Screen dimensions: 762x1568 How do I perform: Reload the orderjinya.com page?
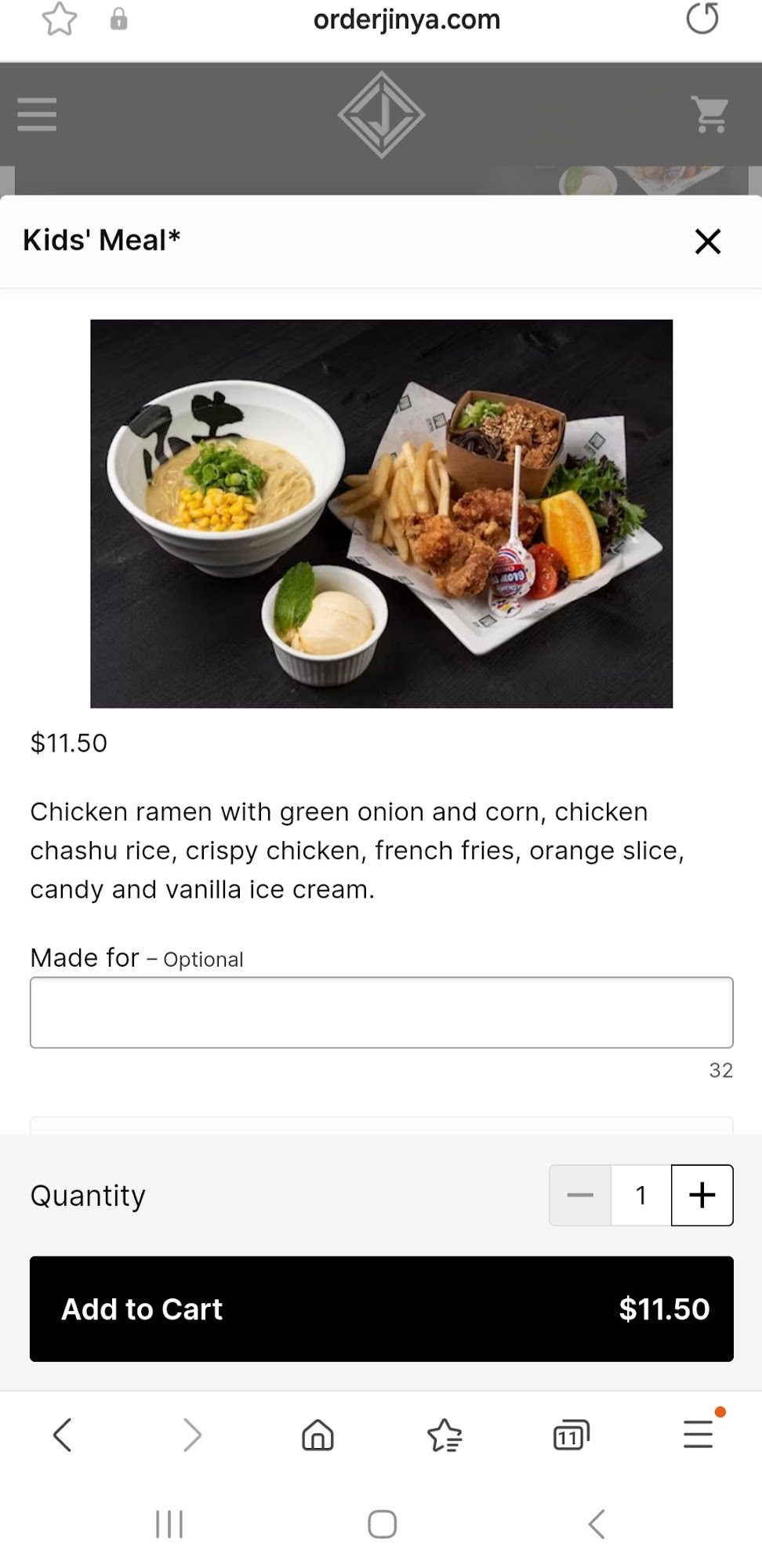tap(702, 20)
